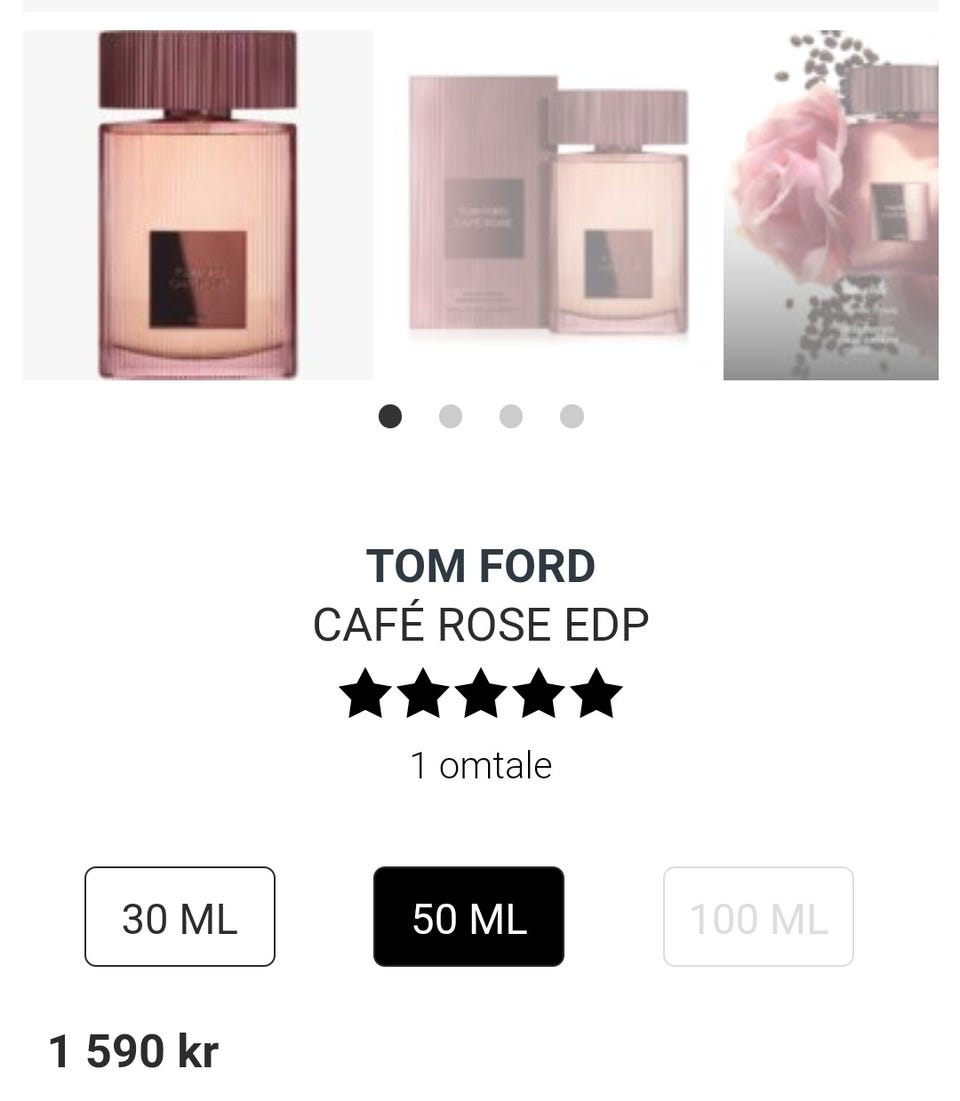Jump to second carousel page dot

(x=450, y=416)
